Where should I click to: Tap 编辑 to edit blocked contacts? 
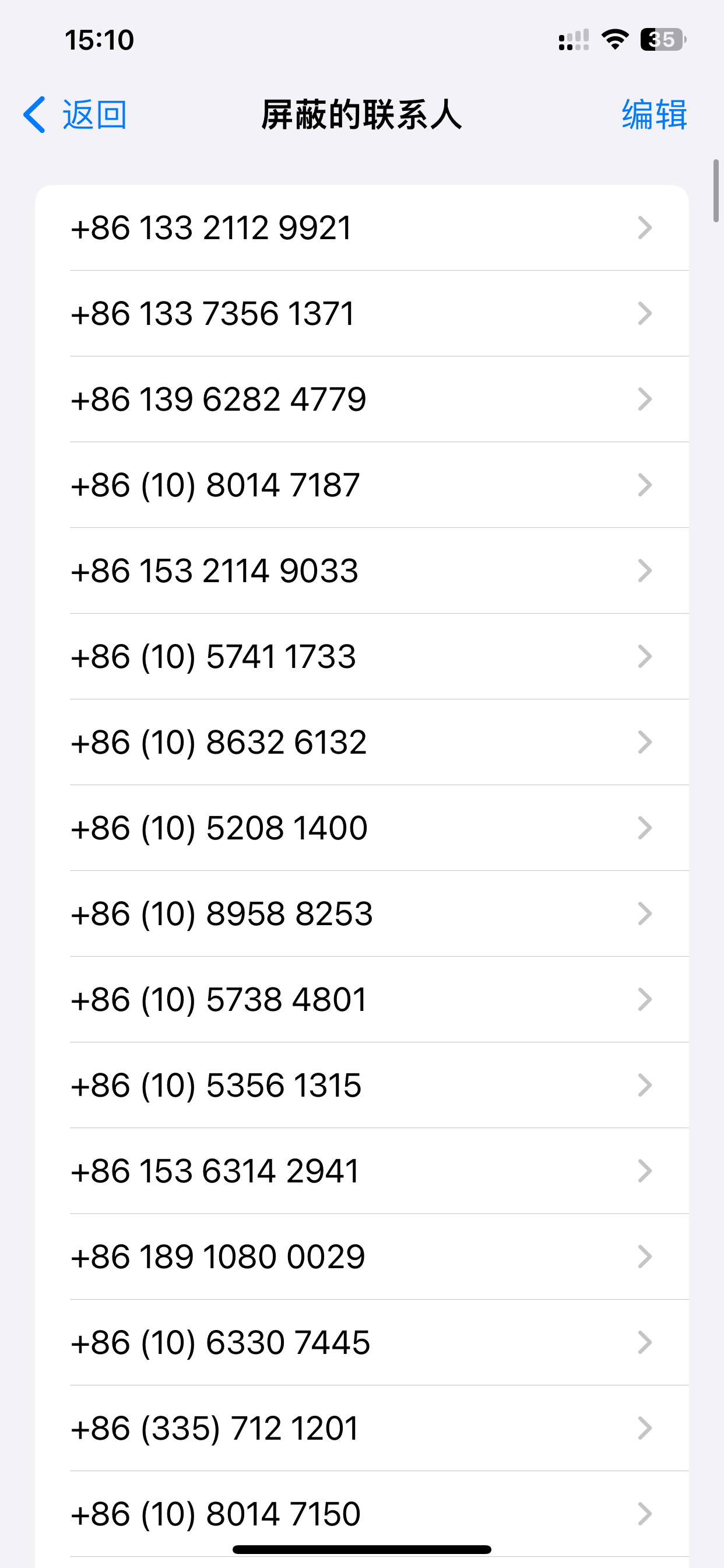[654, 114]
